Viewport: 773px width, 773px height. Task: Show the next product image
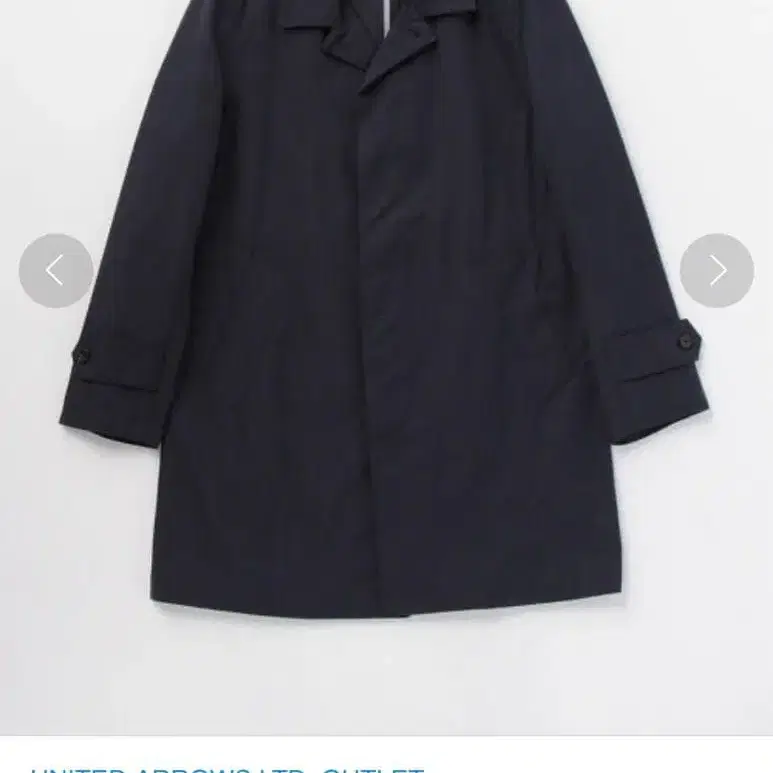[716, 270]
